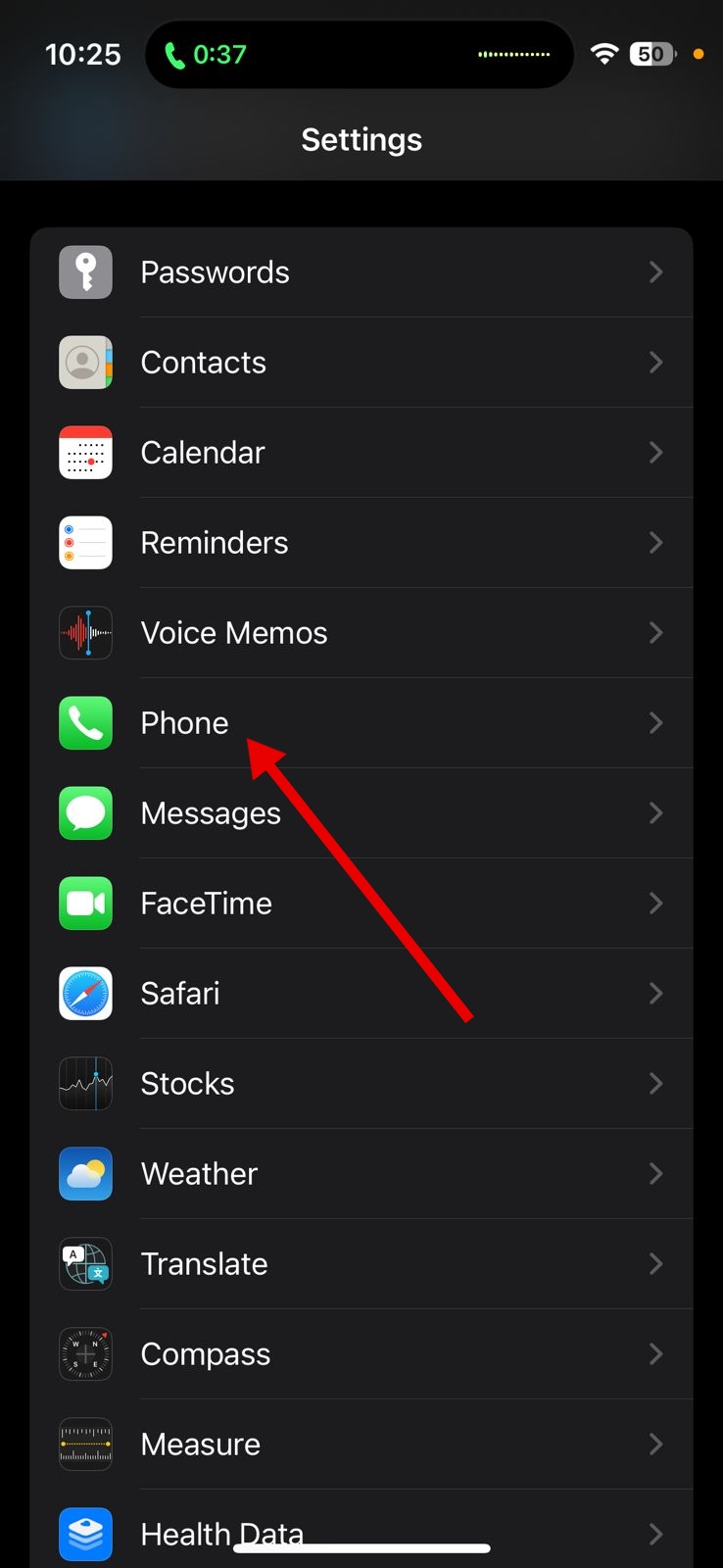This screenshot has width=723, height=1568.
Task: Open the FaceTime camera icon
Action: click(x=85, y=903)
